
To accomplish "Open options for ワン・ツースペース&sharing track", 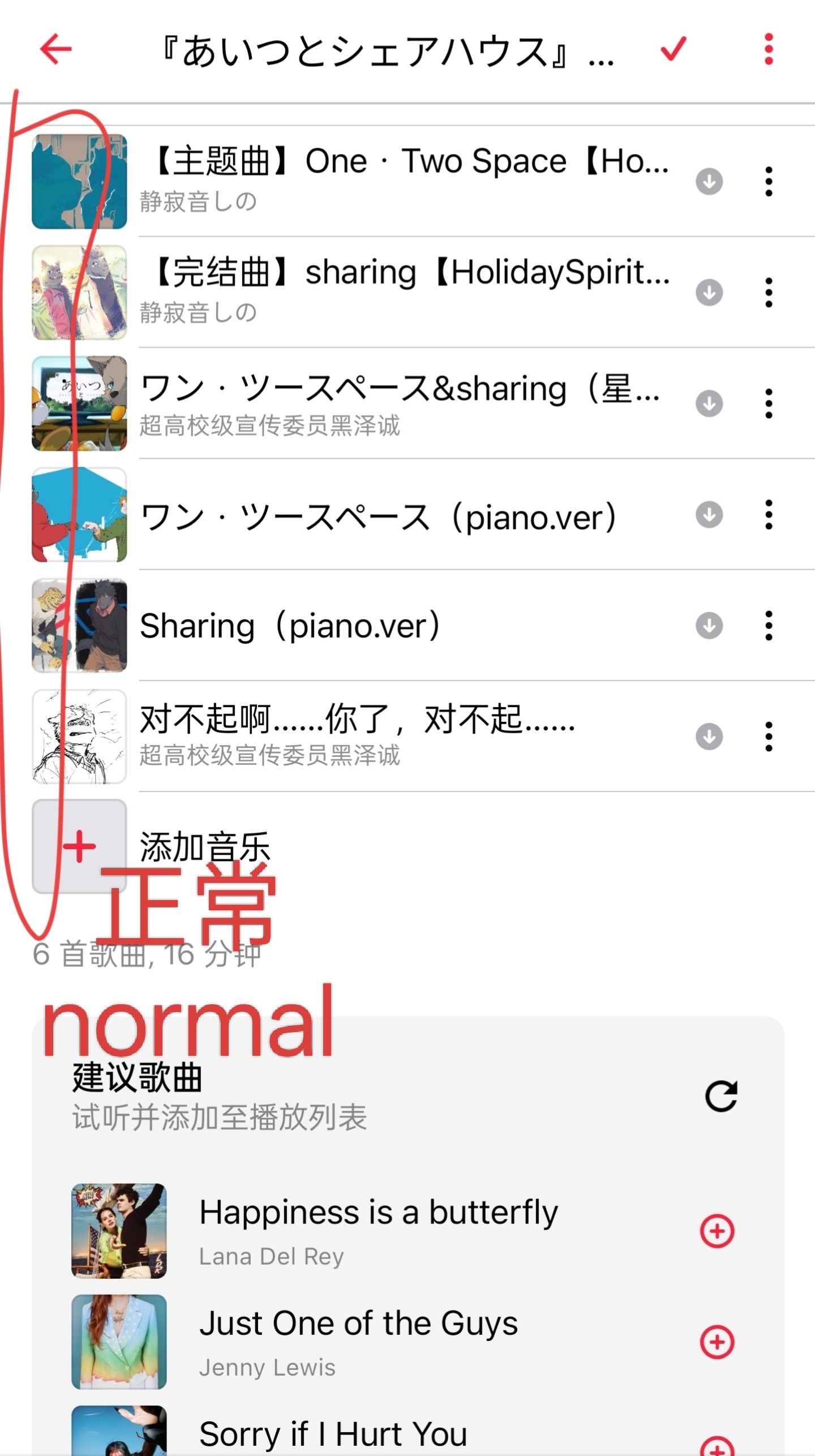I will click(x=768, y=404).
